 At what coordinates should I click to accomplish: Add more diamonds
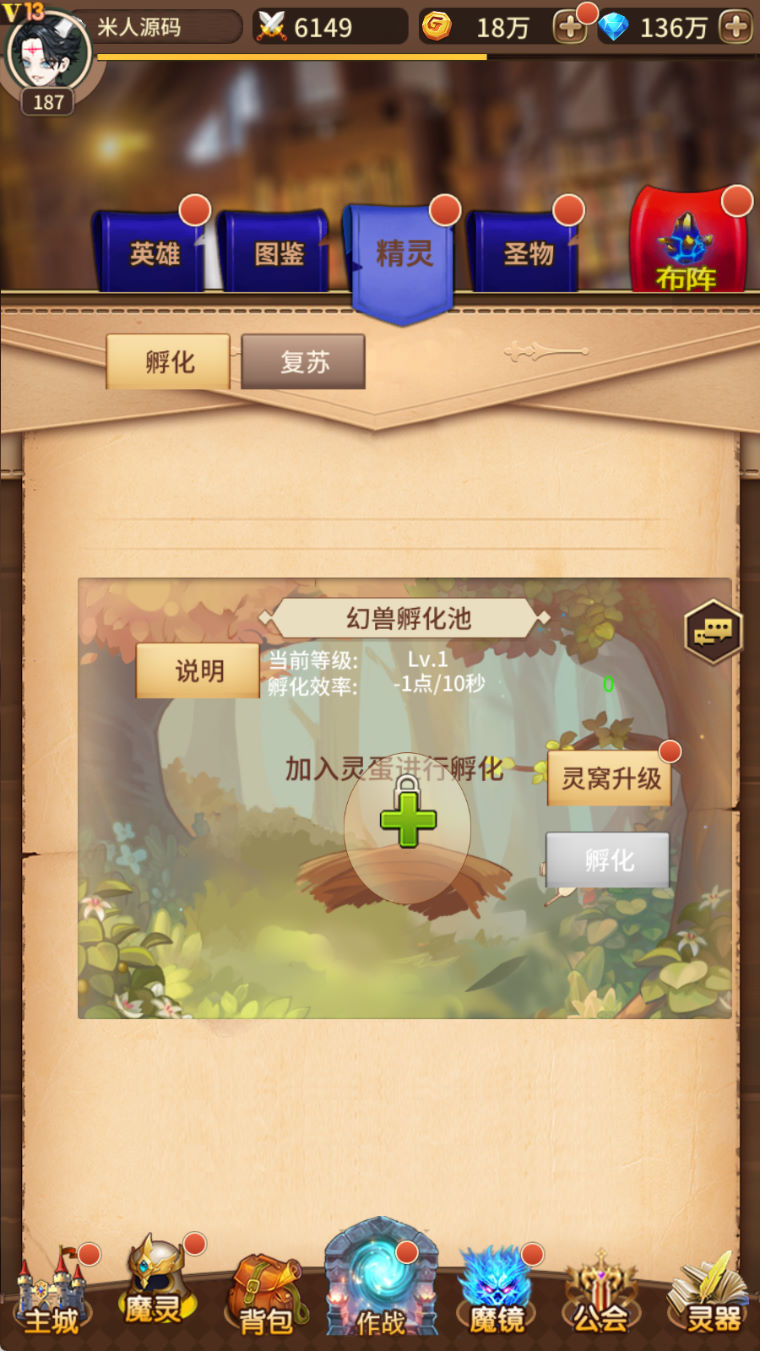click(736, 27)
